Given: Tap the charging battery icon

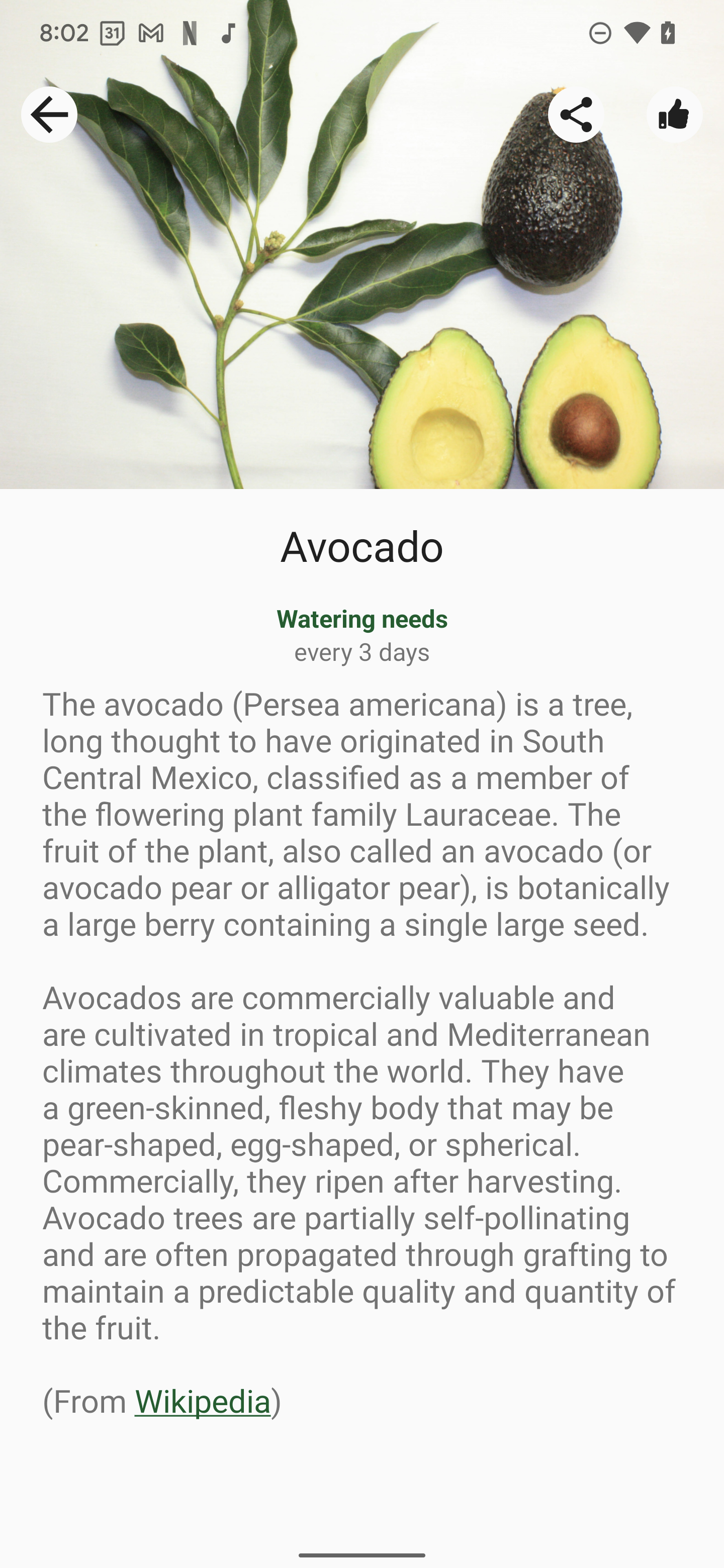Looking at the screenshot, I should click(x=668, y=34).
